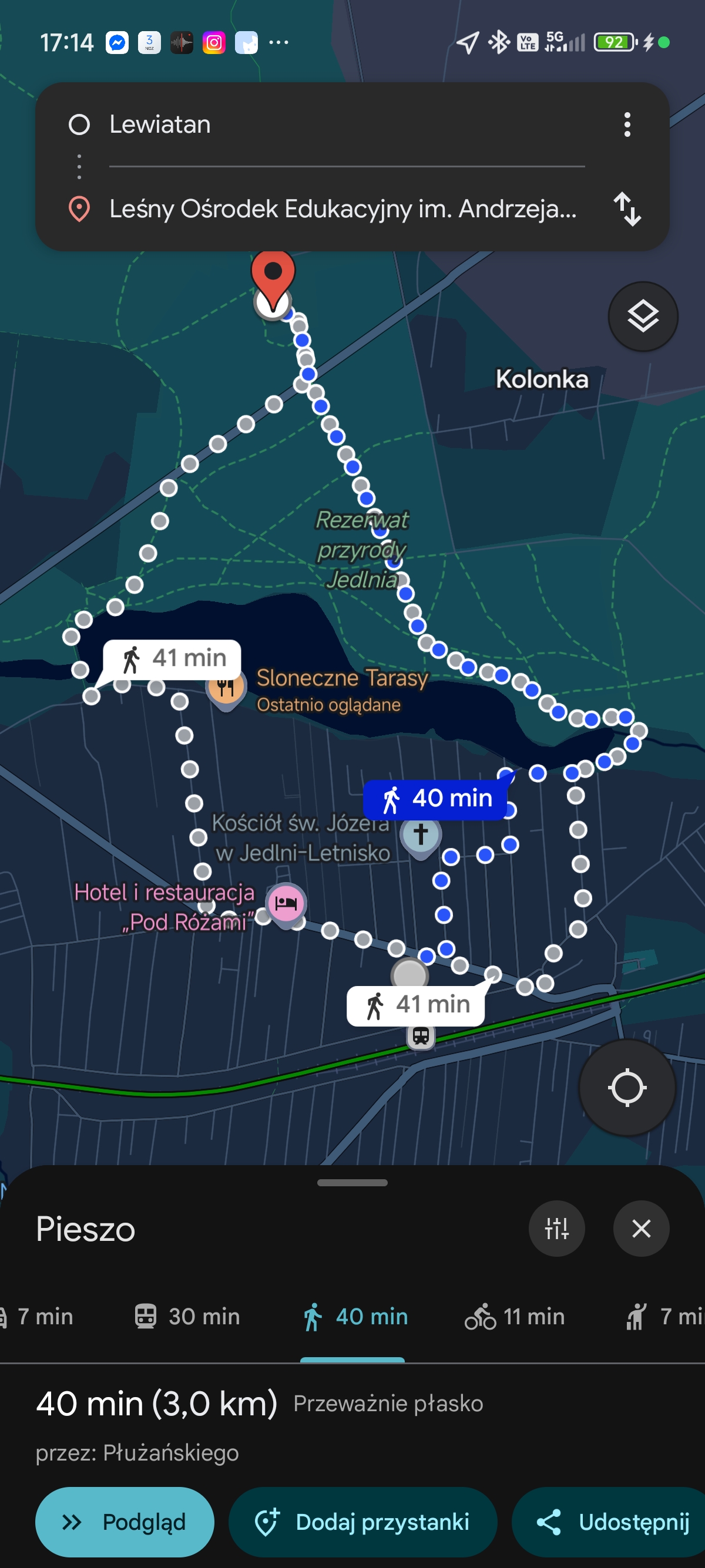Switch to public transit 30 min tab
Screen dimensions: 705x1568
[187, 1316]
